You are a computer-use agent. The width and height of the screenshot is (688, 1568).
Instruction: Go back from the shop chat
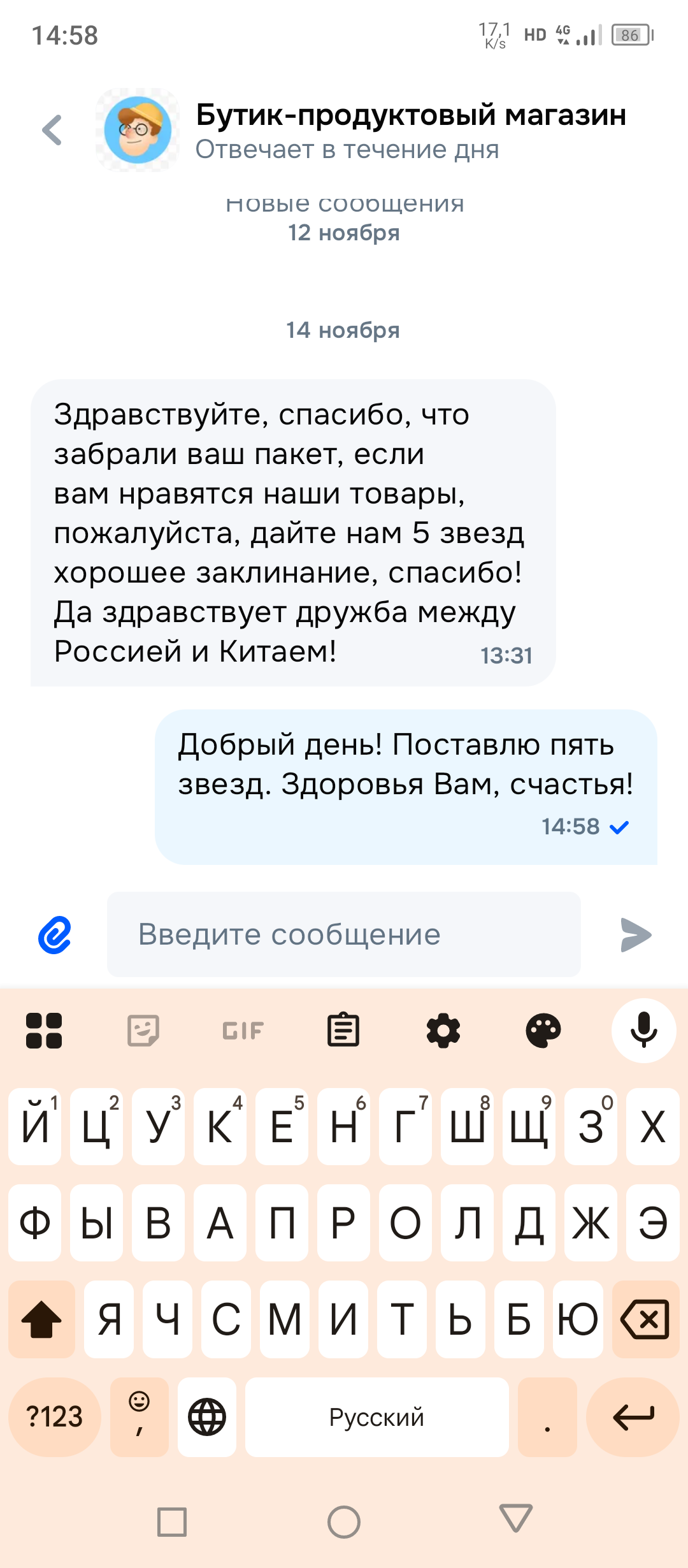[x=52, y=131]
